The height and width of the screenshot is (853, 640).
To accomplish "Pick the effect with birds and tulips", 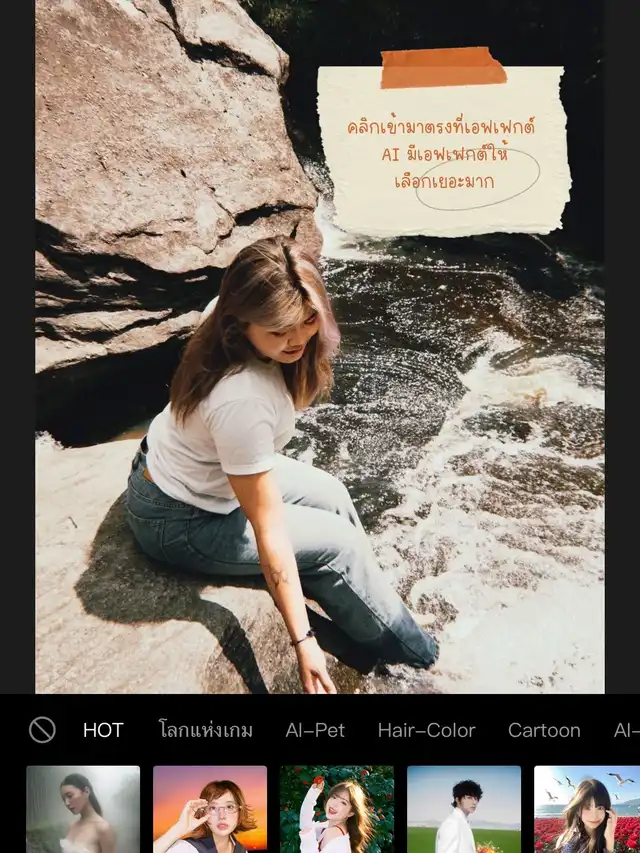I will [587, 810].
